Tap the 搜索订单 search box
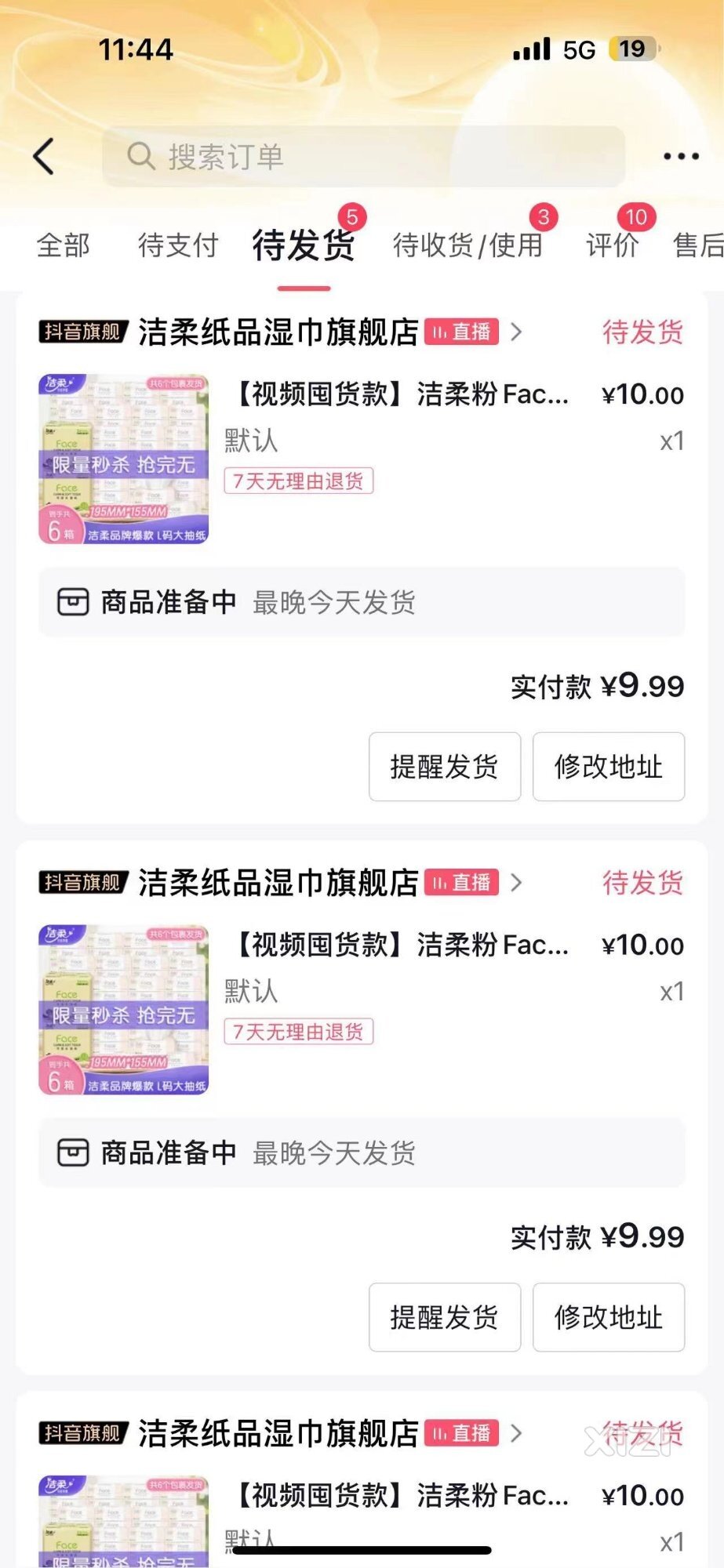This screenshot has height=1568, width=724. coord(362,156)
